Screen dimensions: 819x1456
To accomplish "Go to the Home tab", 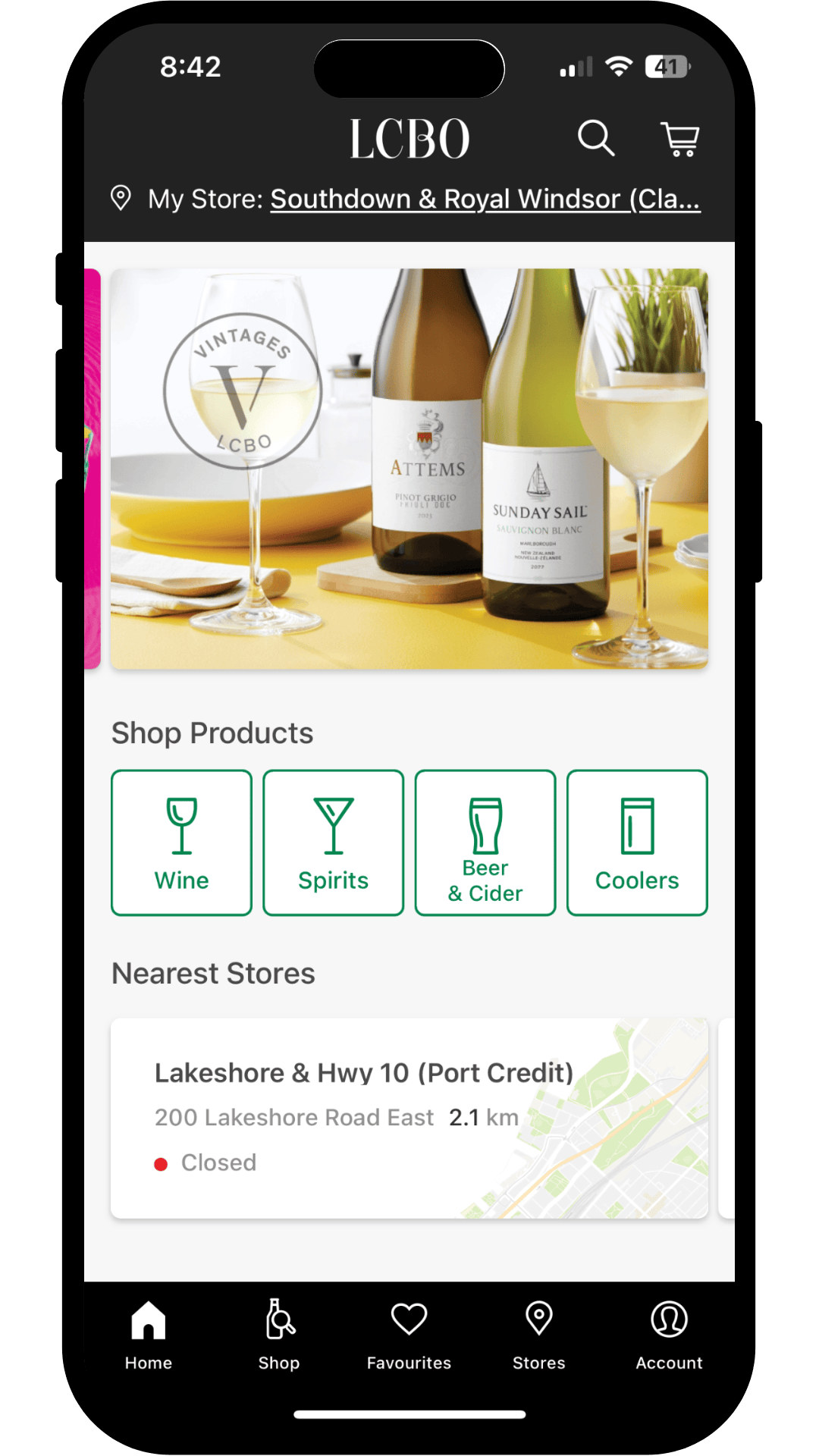I will pos(149,1335).
